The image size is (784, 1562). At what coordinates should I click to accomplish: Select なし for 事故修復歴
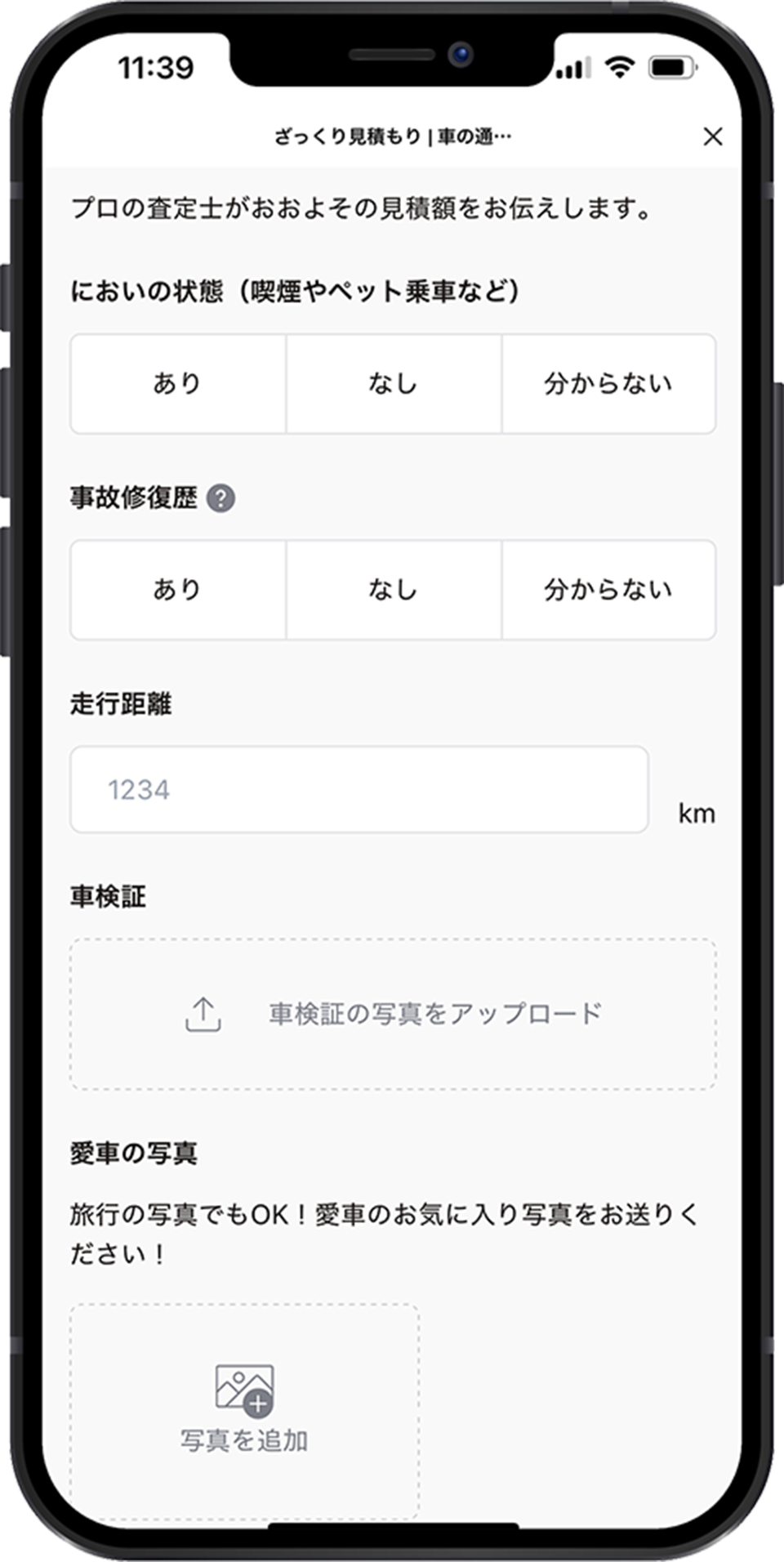click(394, 589)
